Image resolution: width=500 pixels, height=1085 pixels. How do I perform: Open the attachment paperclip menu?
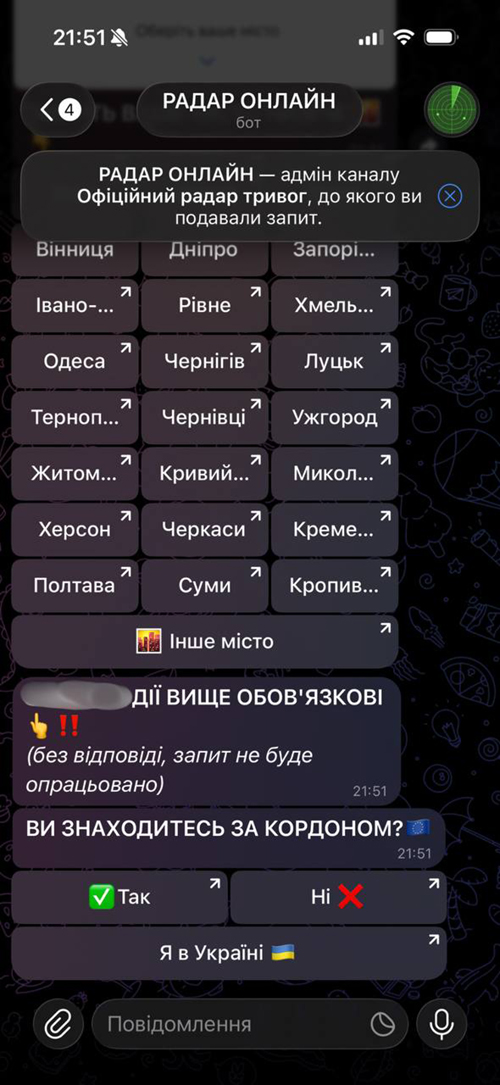coord(58,1024)
